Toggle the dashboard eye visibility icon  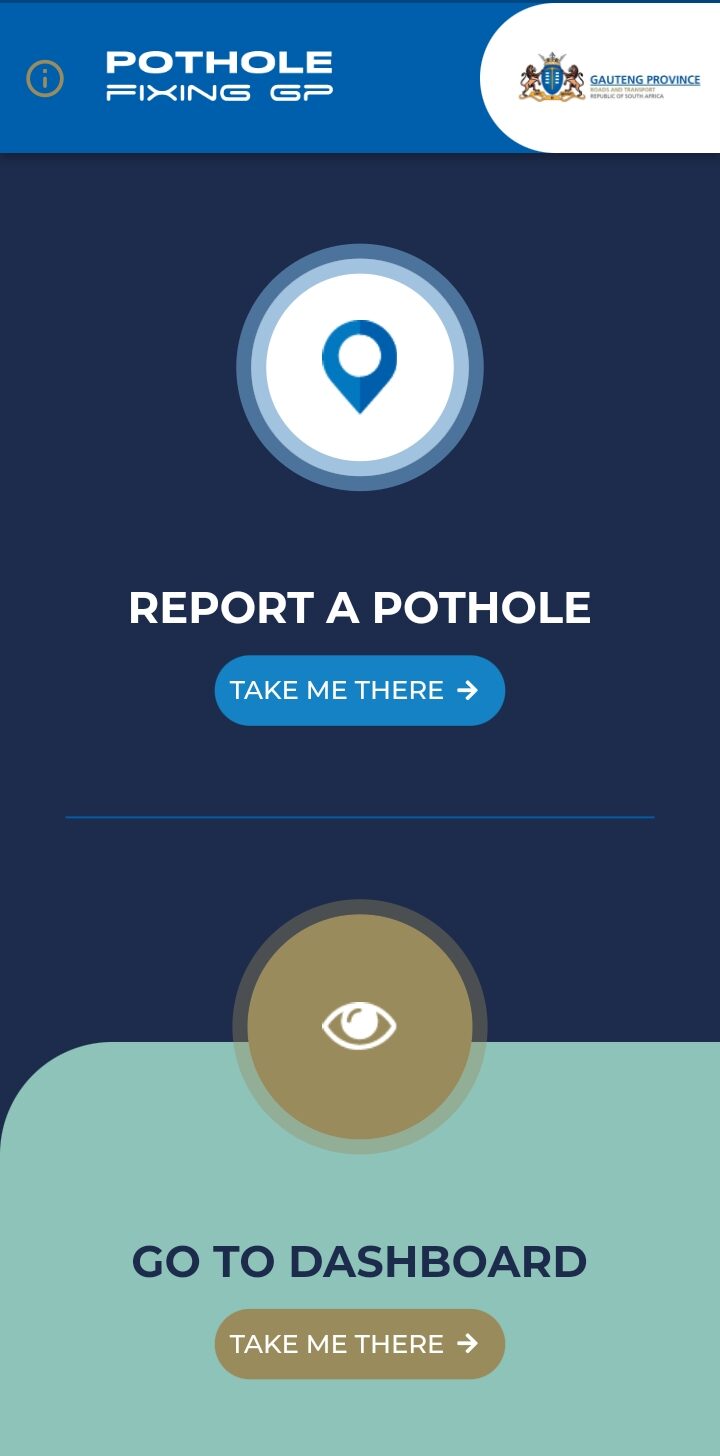click(x=358, y=1025)
